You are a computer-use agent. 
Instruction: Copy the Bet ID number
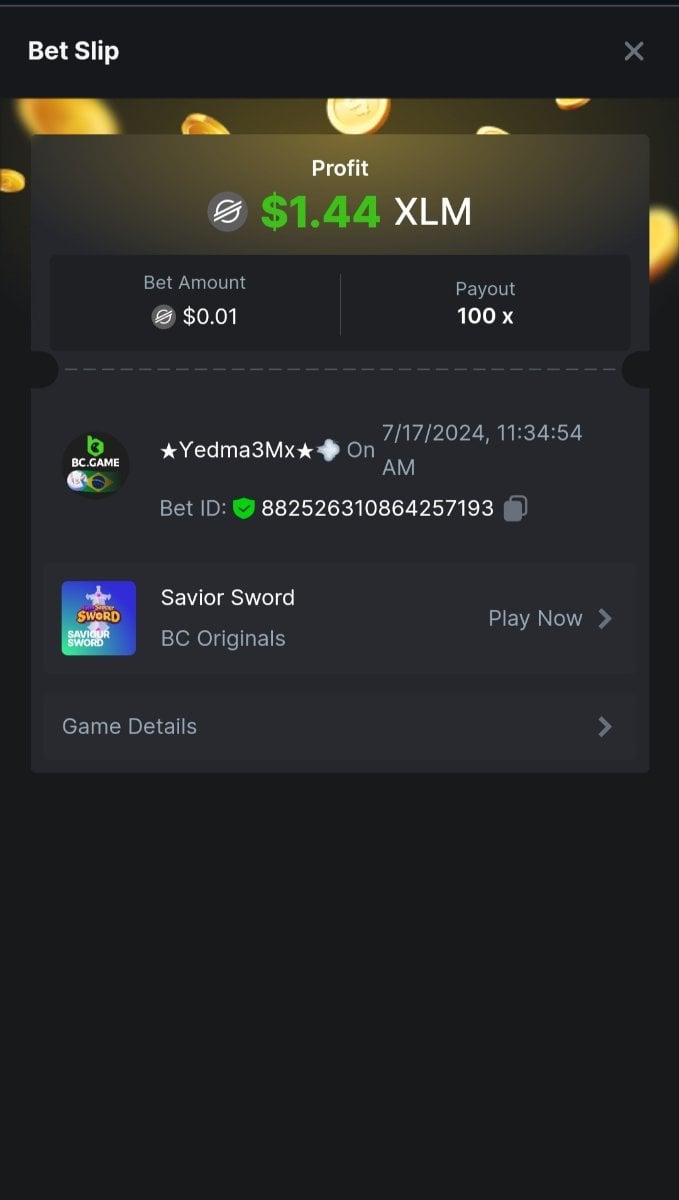pyautogui.click(x=515, y=508)
